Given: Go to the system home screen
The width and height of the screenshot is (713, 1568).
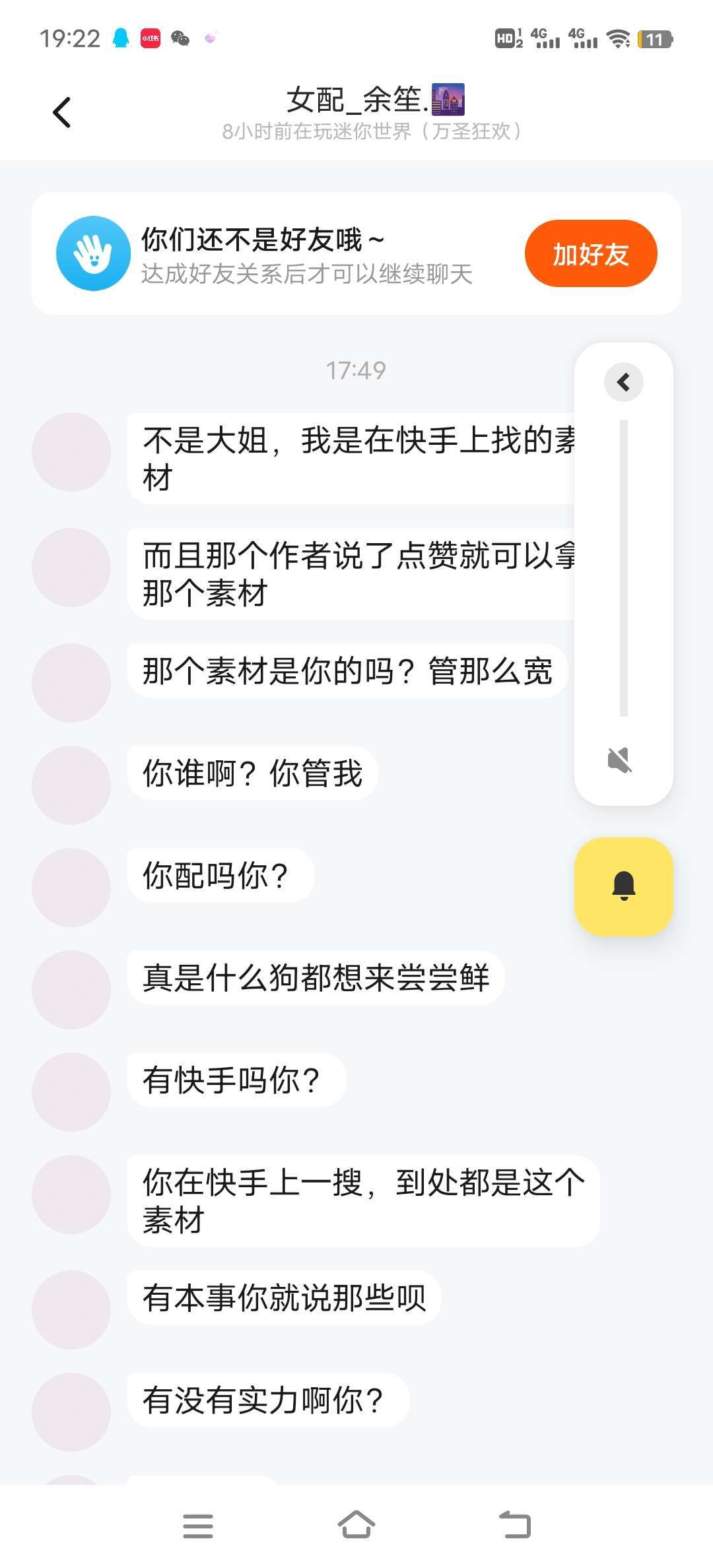Looking at the screenshot, I should click(x=356, y=1525).
